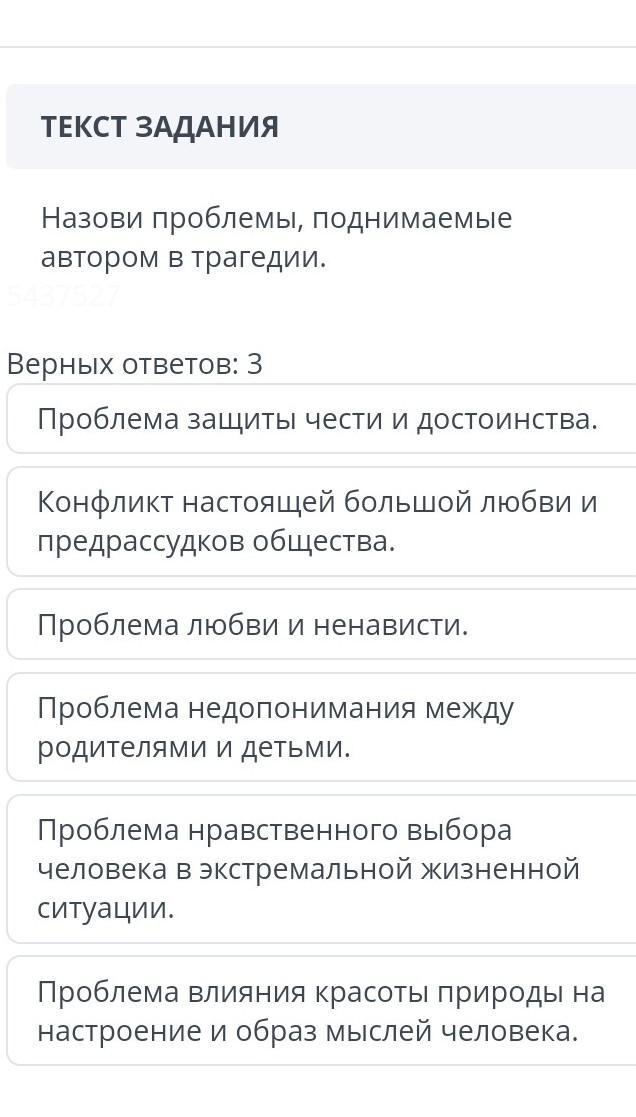Image resolution: width=636 pixels, height=1117 pixels.
Task: Mark 'Проблема любви и ненависти' answer
Action: (x=318, y=625)
